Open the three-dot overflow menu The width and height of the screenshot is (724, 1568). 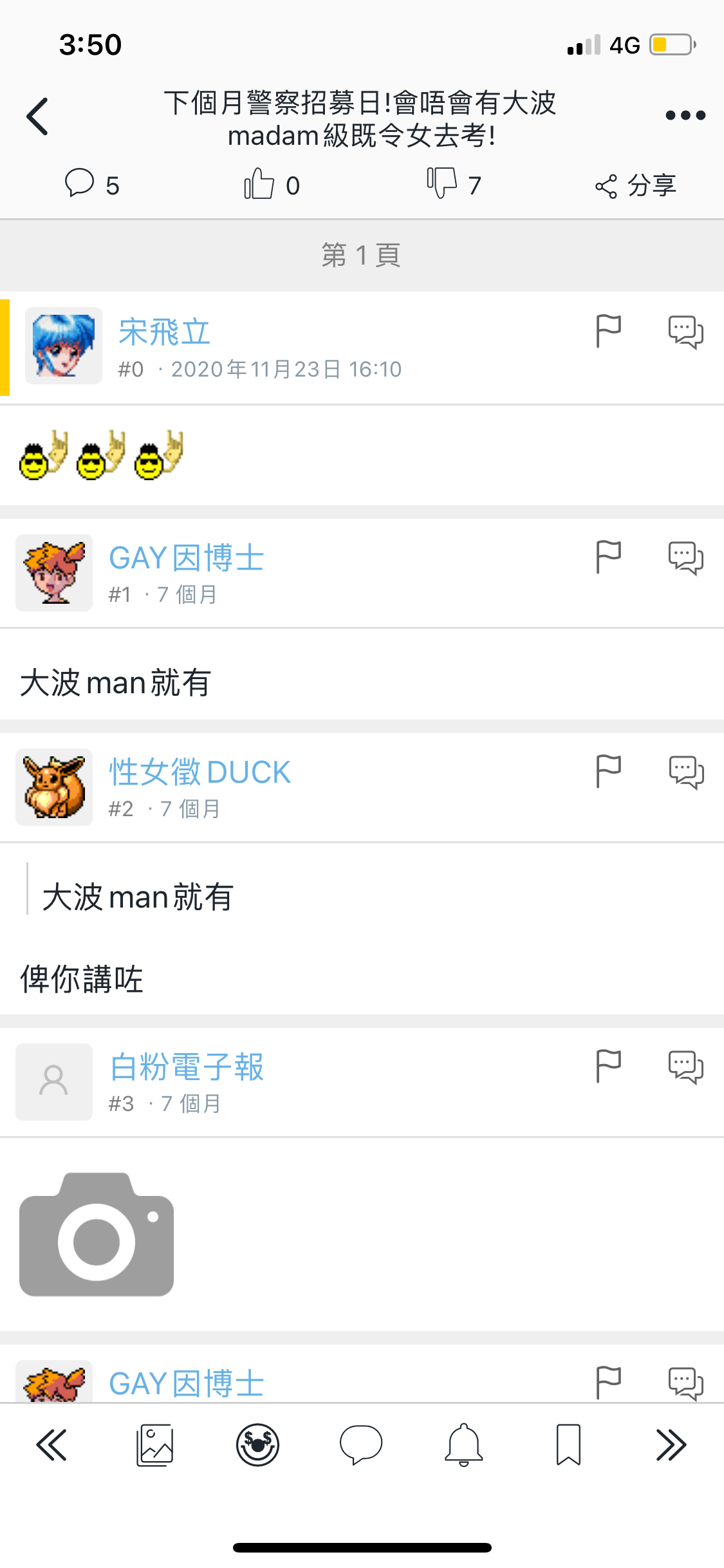point(685,116)
